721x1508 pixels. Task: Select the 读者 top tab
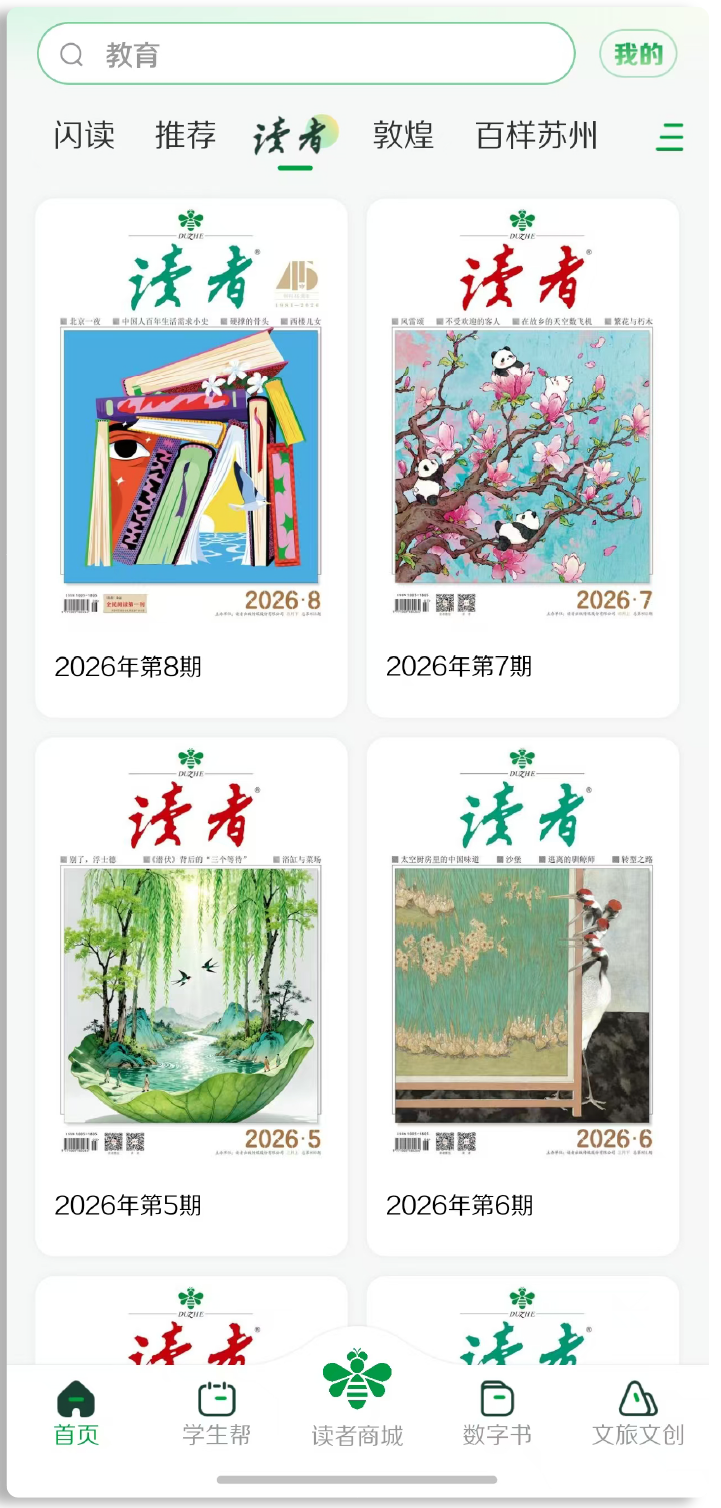click(x=294, y=137)
